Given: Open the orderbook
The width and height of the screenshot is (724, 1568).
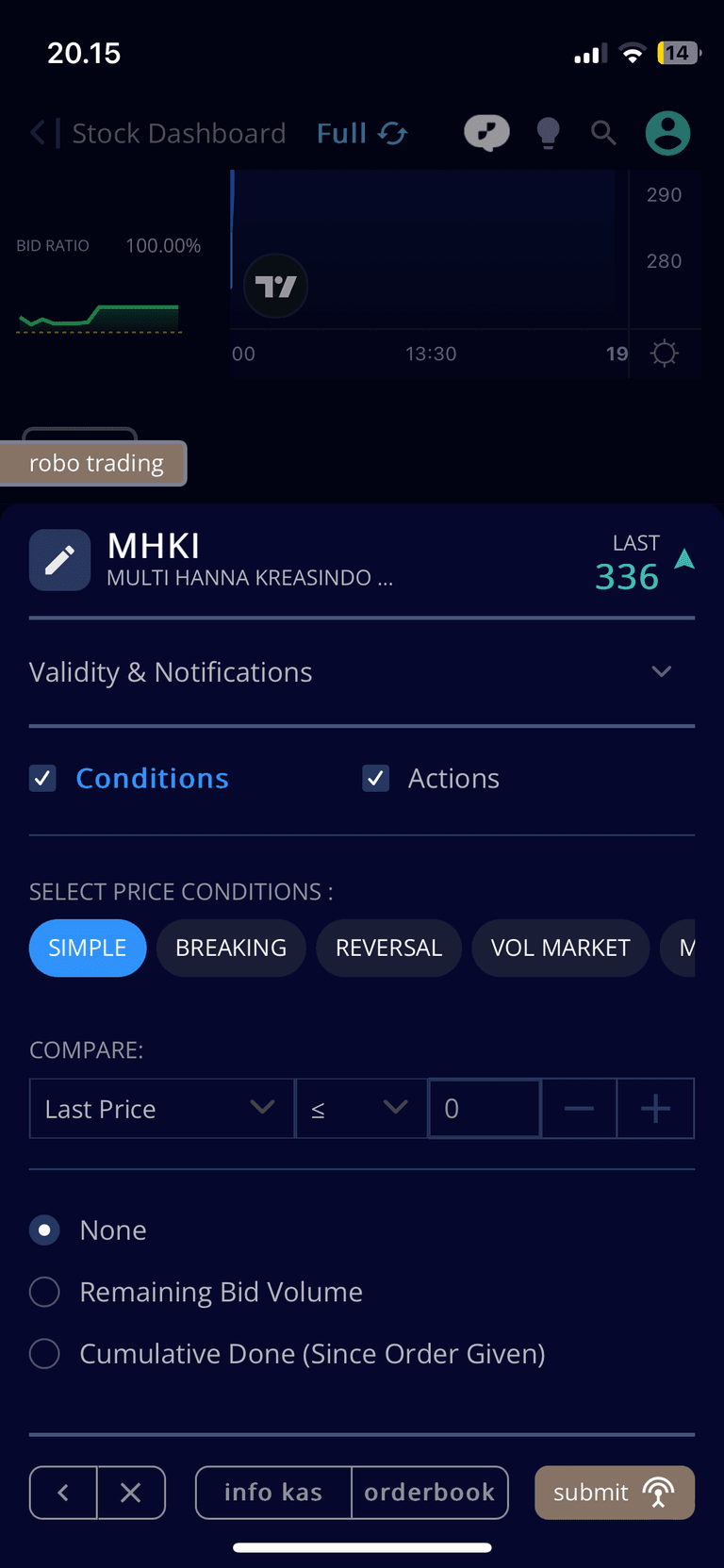Looking at the screenshot, I should click(430, 1493).
